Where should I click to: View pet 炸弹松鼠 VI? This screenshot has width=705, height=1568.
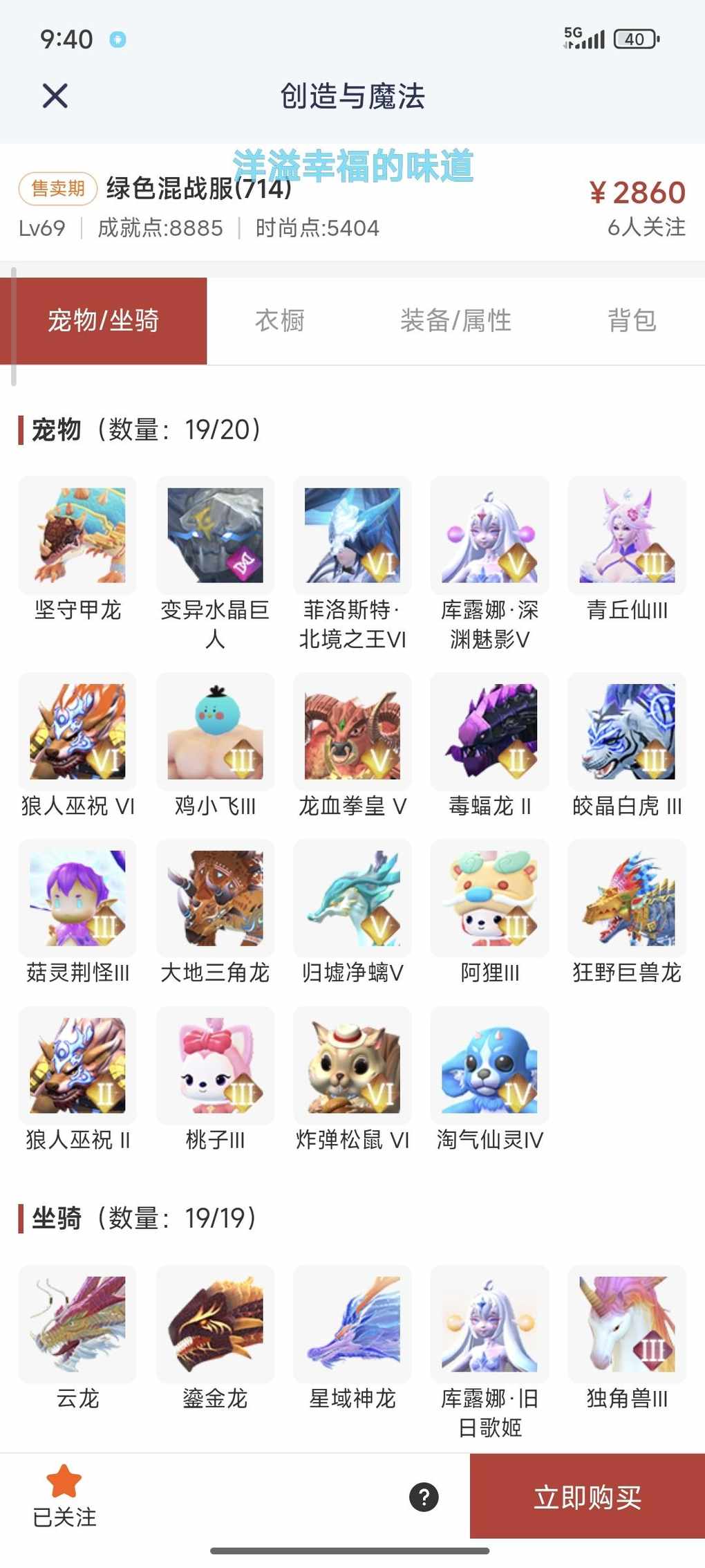352,1065
